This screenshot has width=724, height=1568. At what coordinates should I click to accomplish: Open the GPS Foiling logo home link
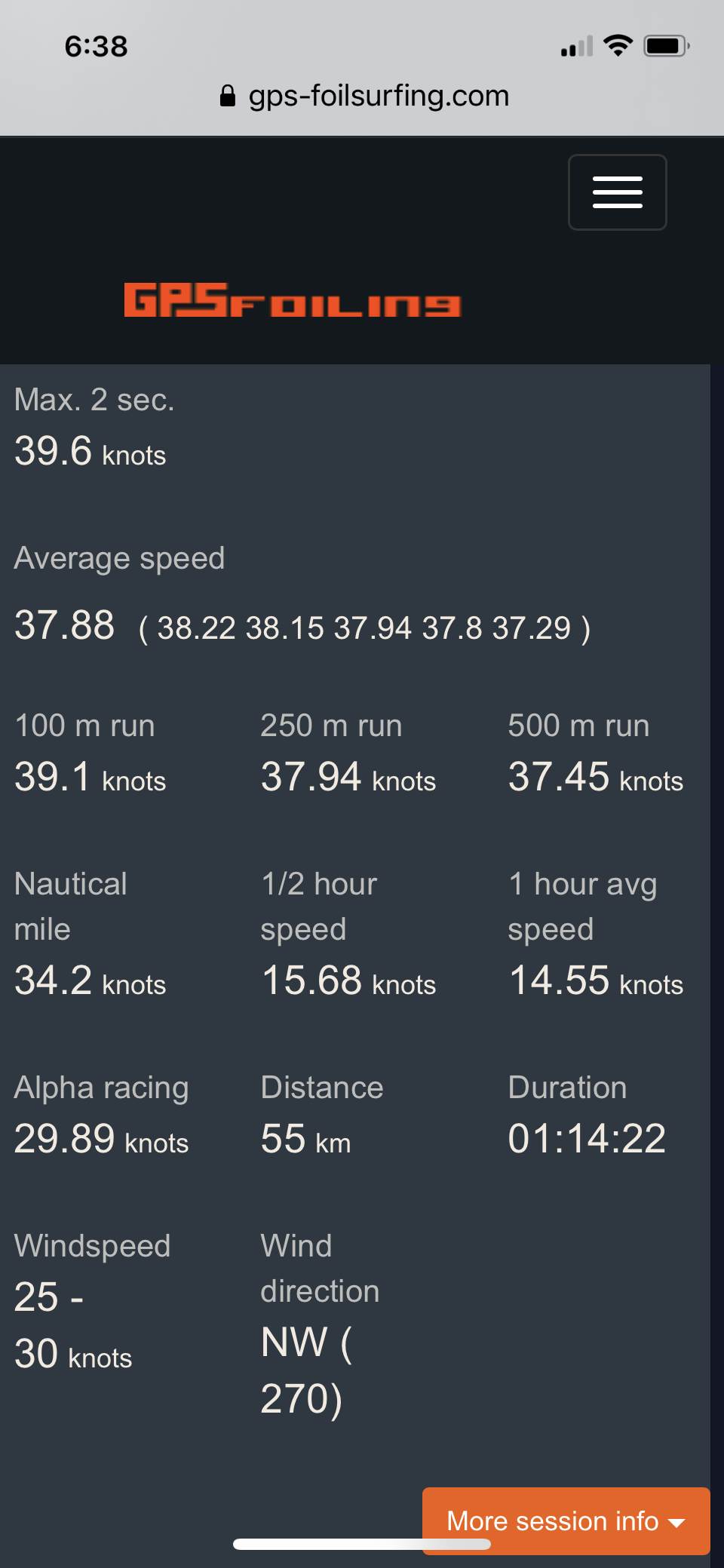[293, 300]
